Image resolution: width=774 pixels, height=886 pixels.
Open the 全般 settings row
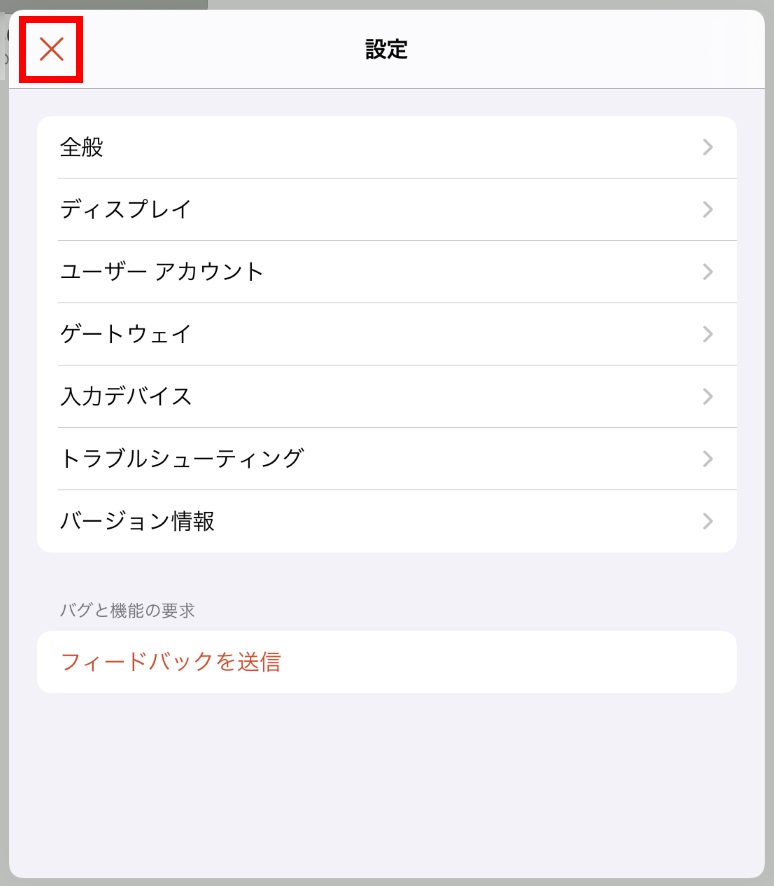(x=386, y=148)
